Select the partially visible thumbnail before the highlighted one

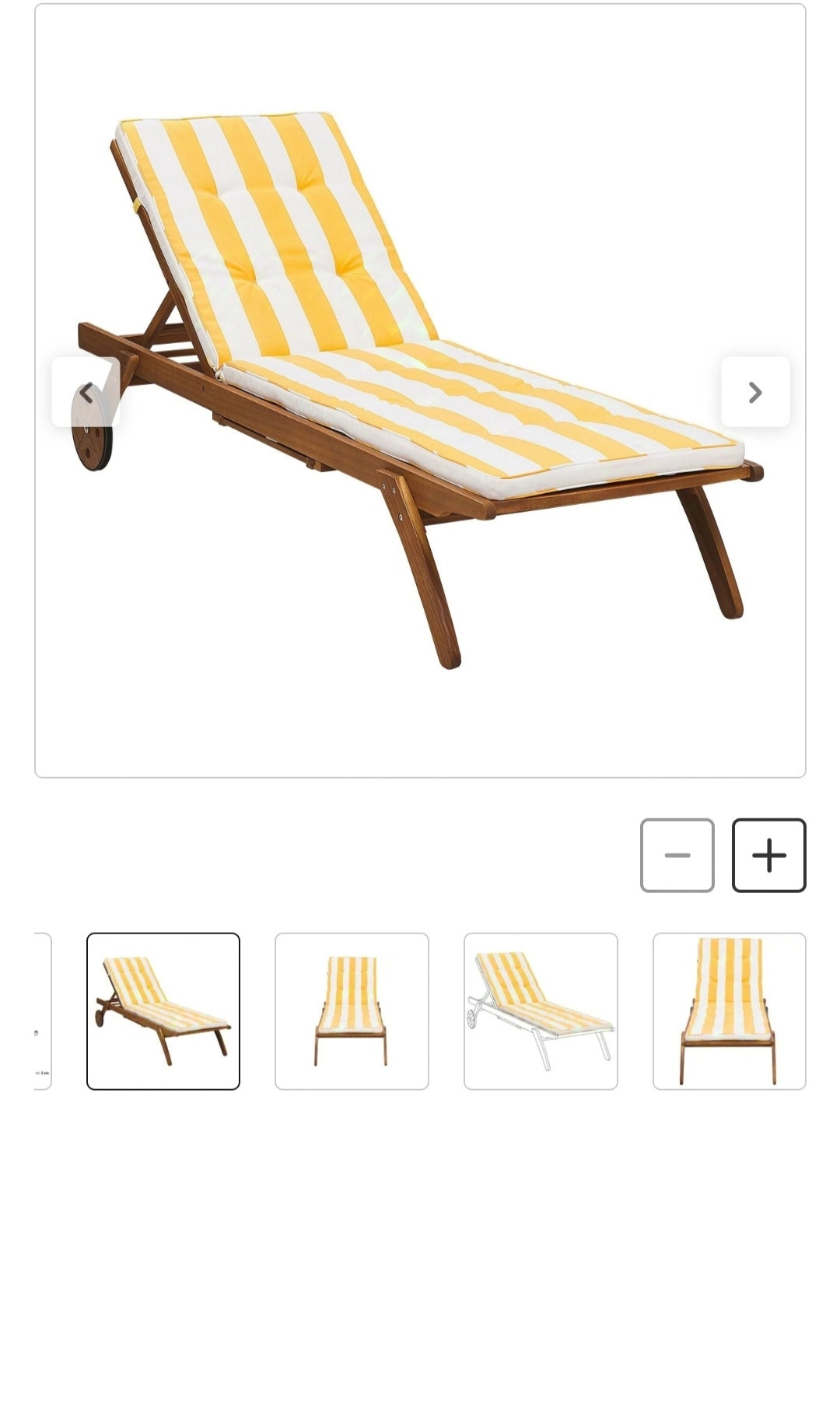[42, 1010]
